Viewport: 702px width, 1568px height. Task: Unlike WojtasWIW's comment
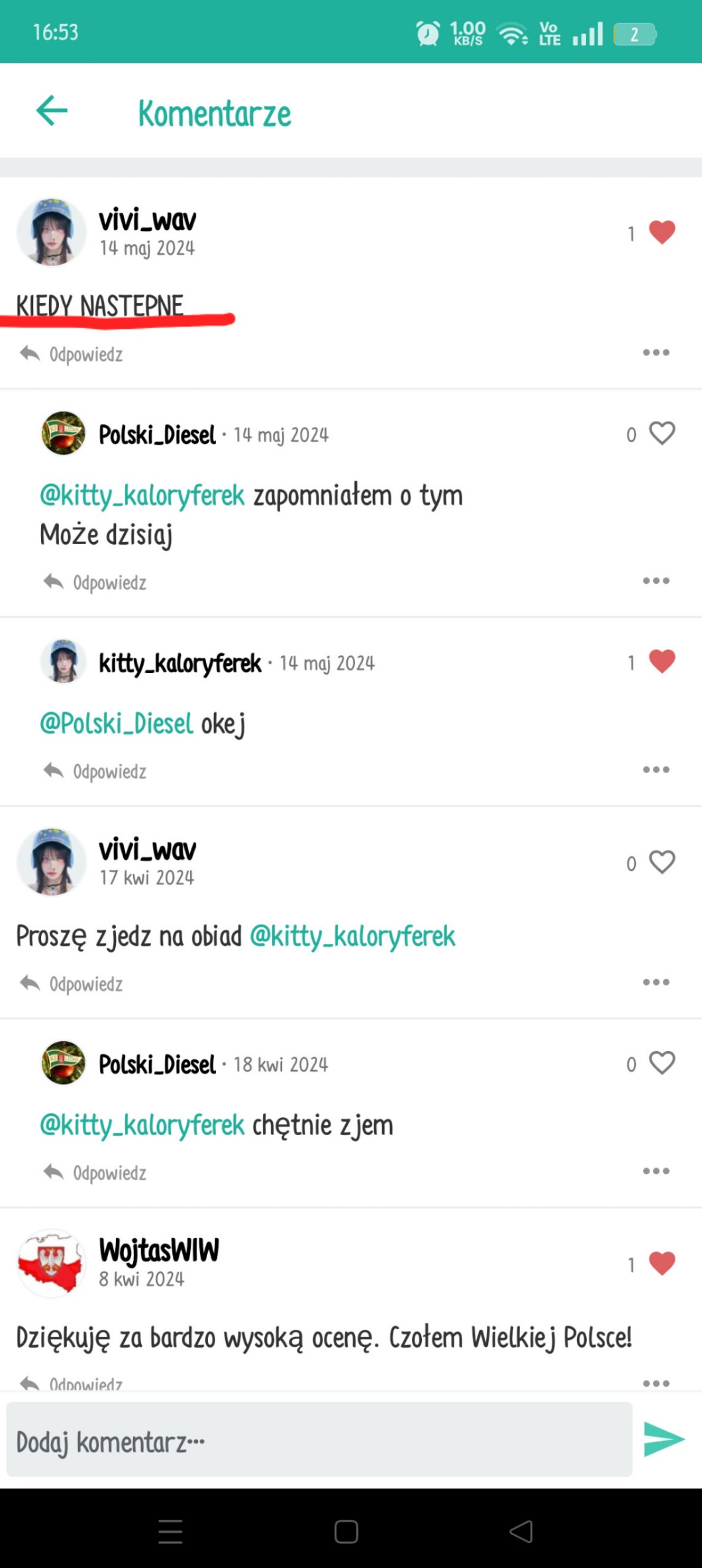point(662,1264)
